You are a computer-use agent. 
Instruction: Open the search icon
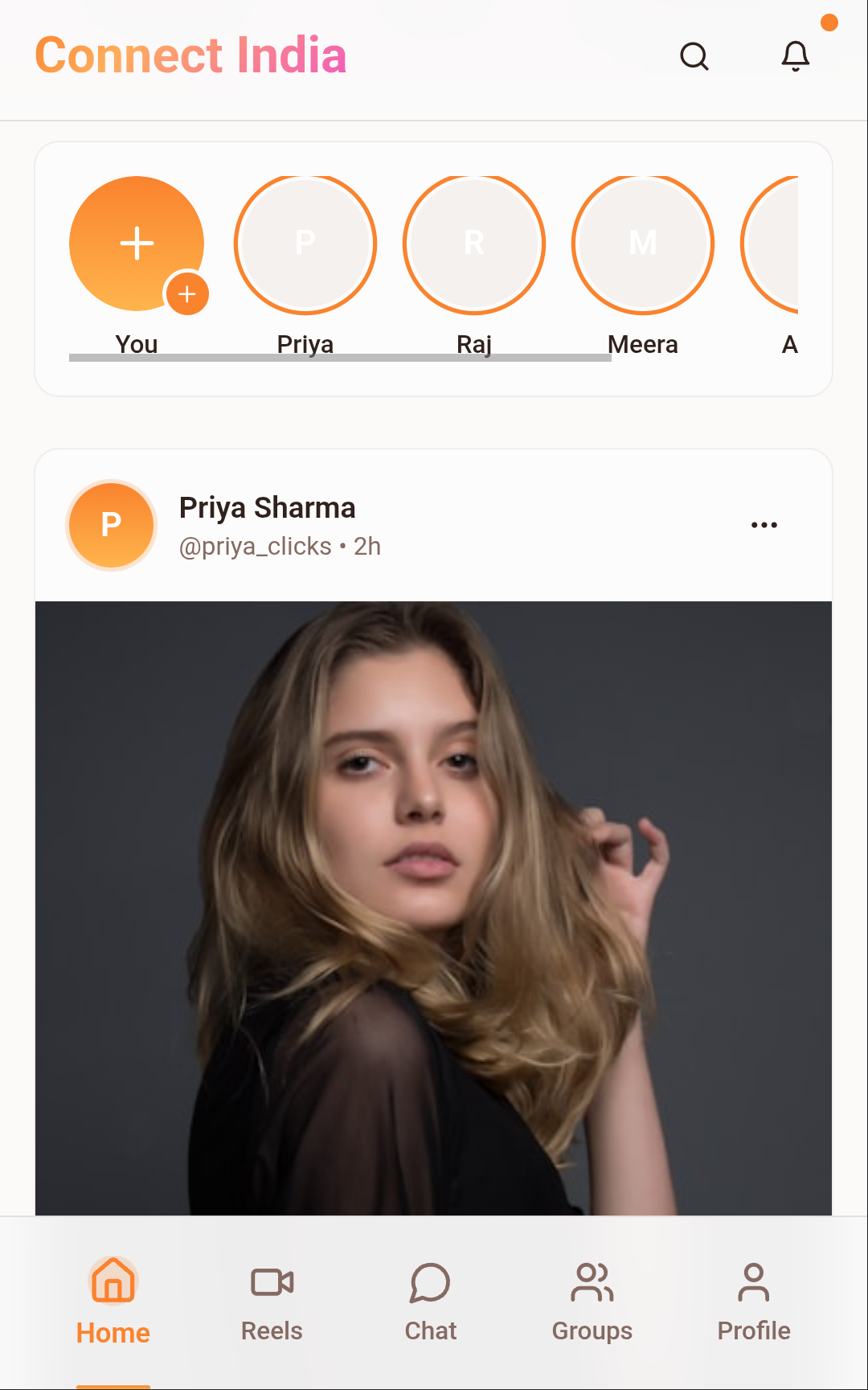694,56
